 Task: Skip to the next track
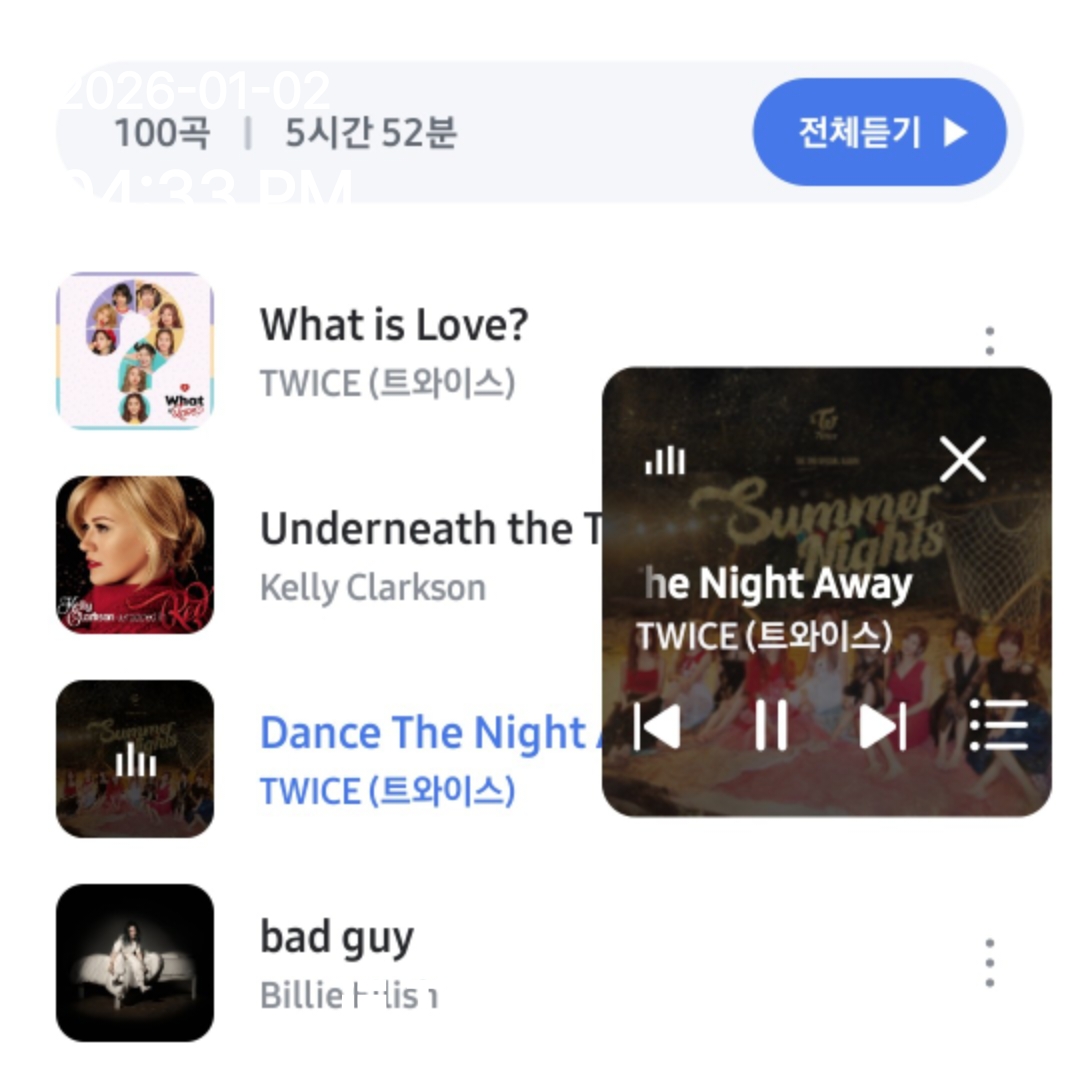(x=883, y=725)
